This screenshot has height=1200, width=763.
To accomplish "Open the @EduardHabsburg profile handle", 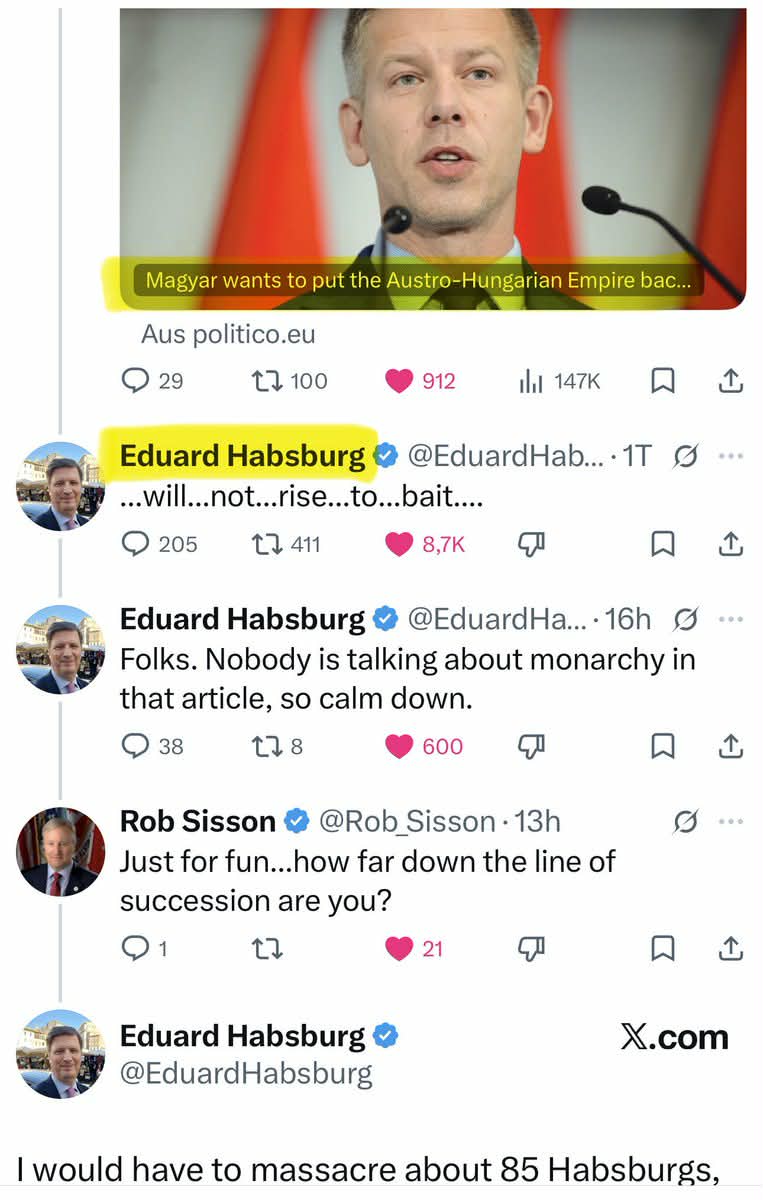I will pos(246,1074).
